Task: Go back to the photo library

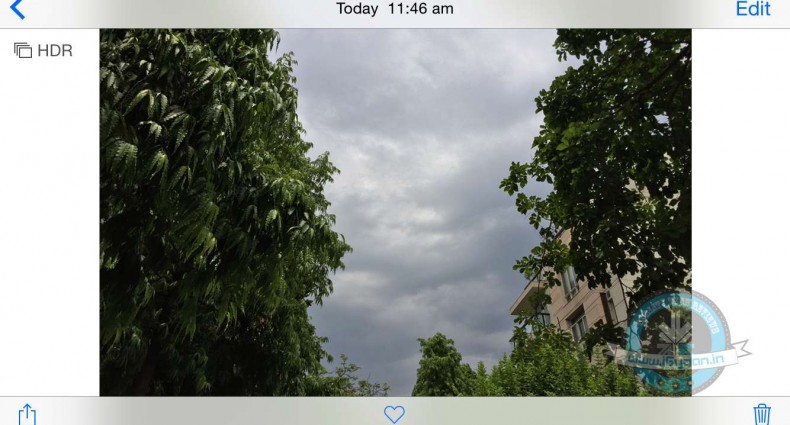Action: click(x=17, y=9)
